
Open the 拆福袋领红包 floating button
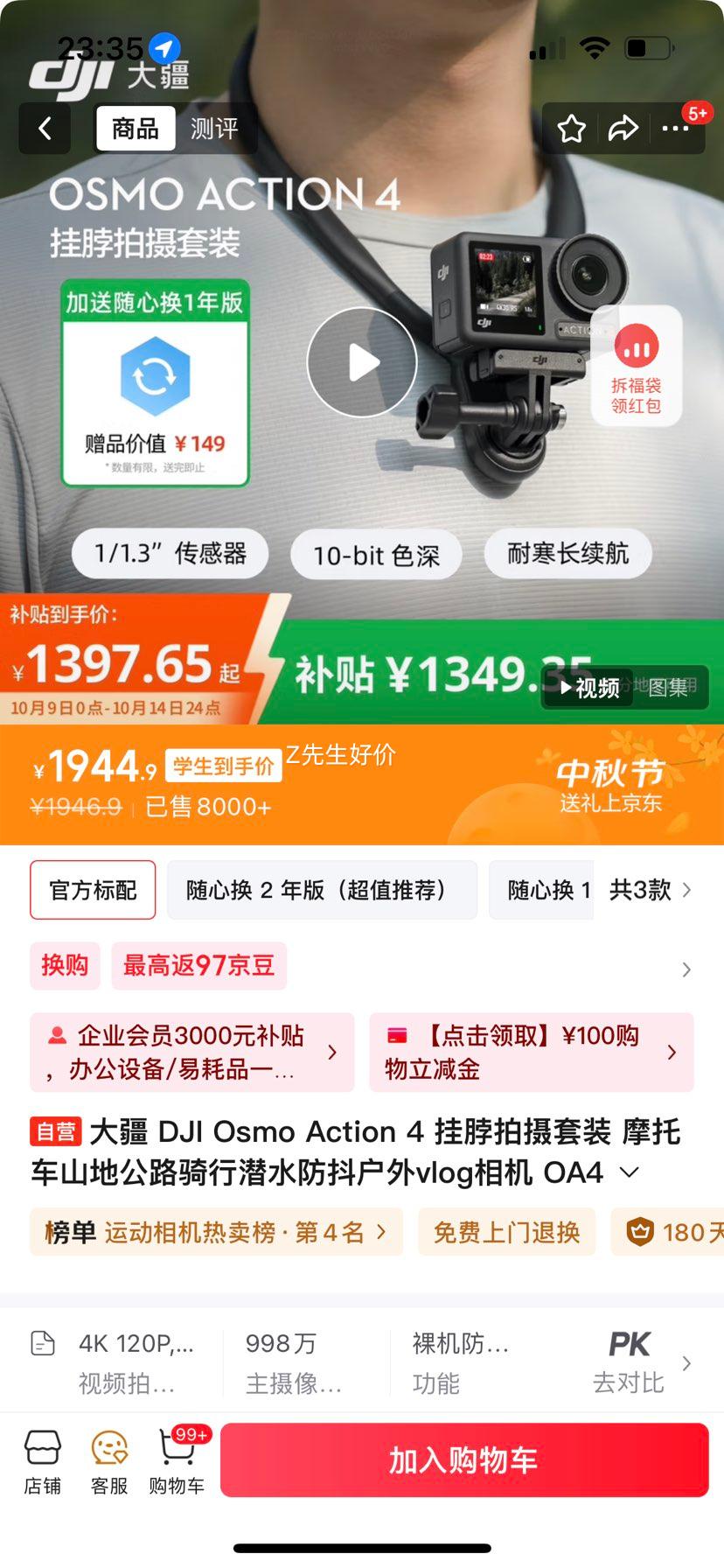click(x=636, y=366)
